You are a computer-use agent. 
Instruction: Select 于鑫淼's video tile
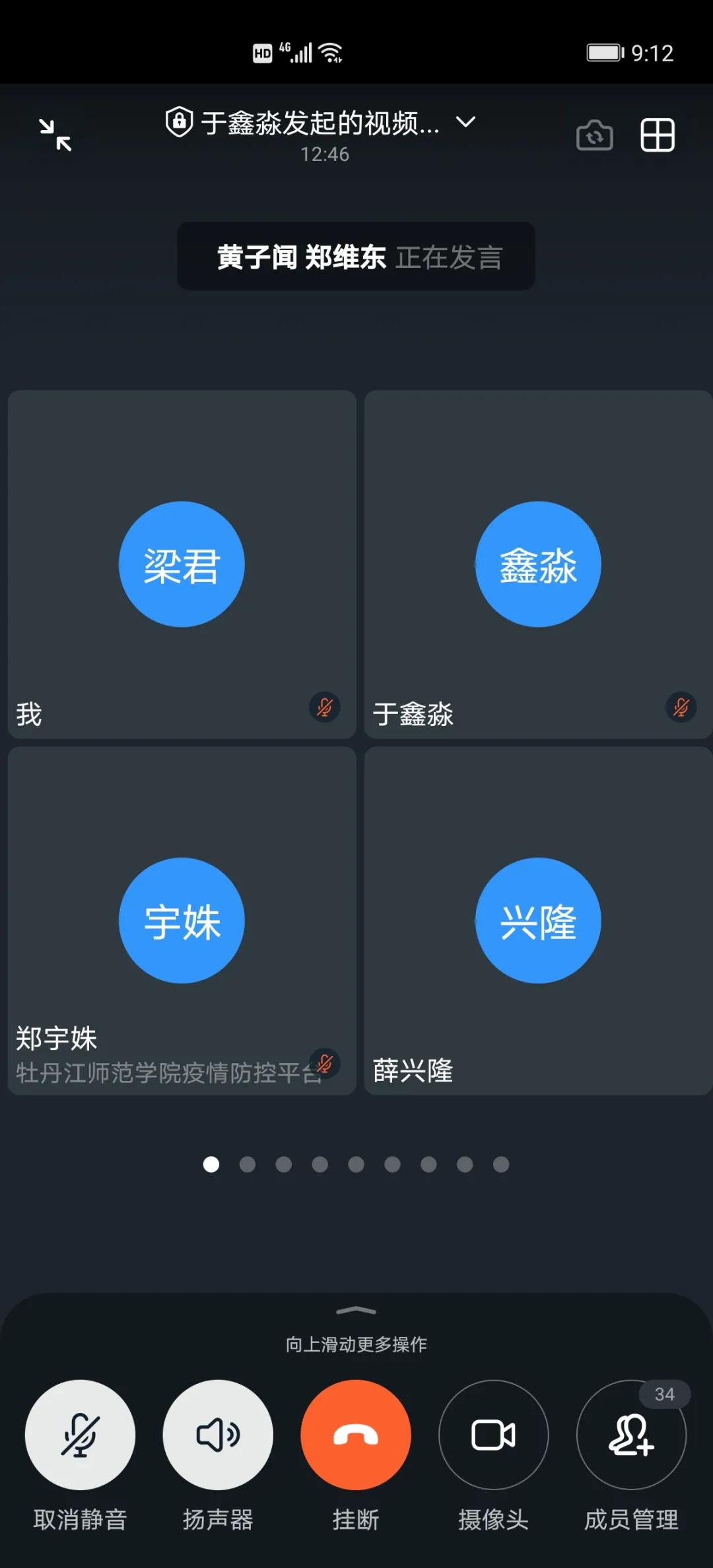pos(538,564)
